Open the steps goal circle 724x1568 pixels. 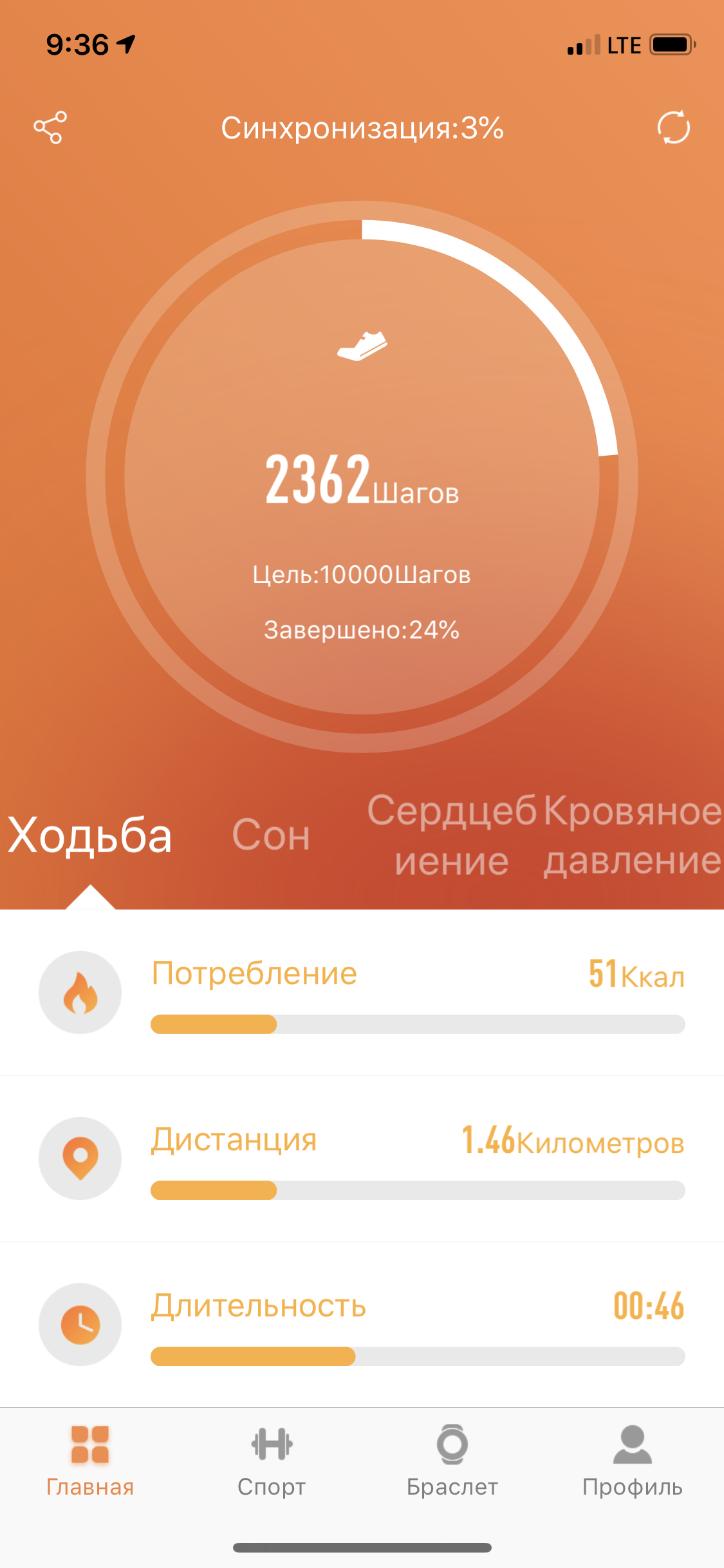pos(362,476)
